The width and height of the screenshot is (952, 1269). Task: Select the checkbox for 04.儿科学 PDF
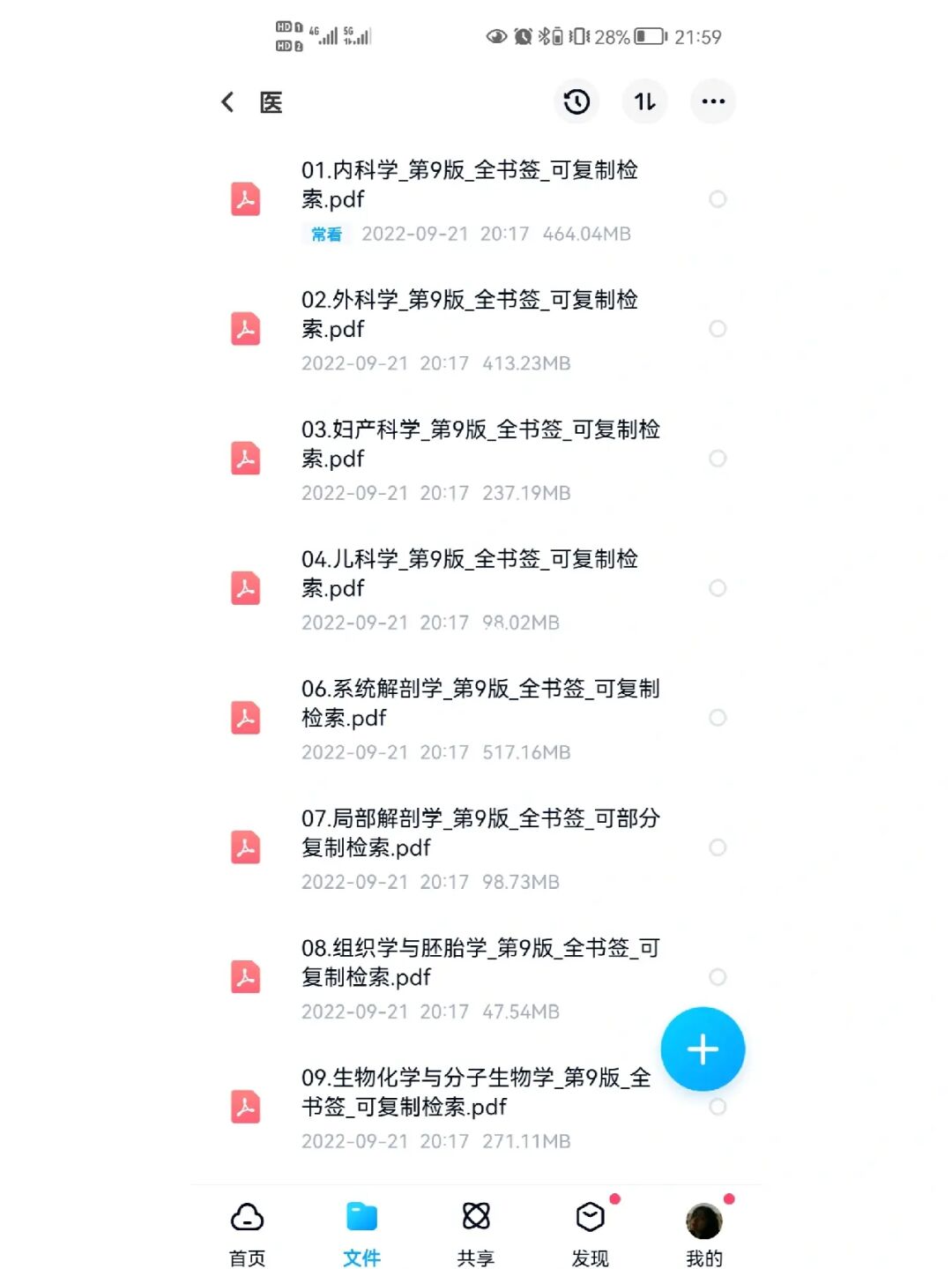(x=718, y=588)
